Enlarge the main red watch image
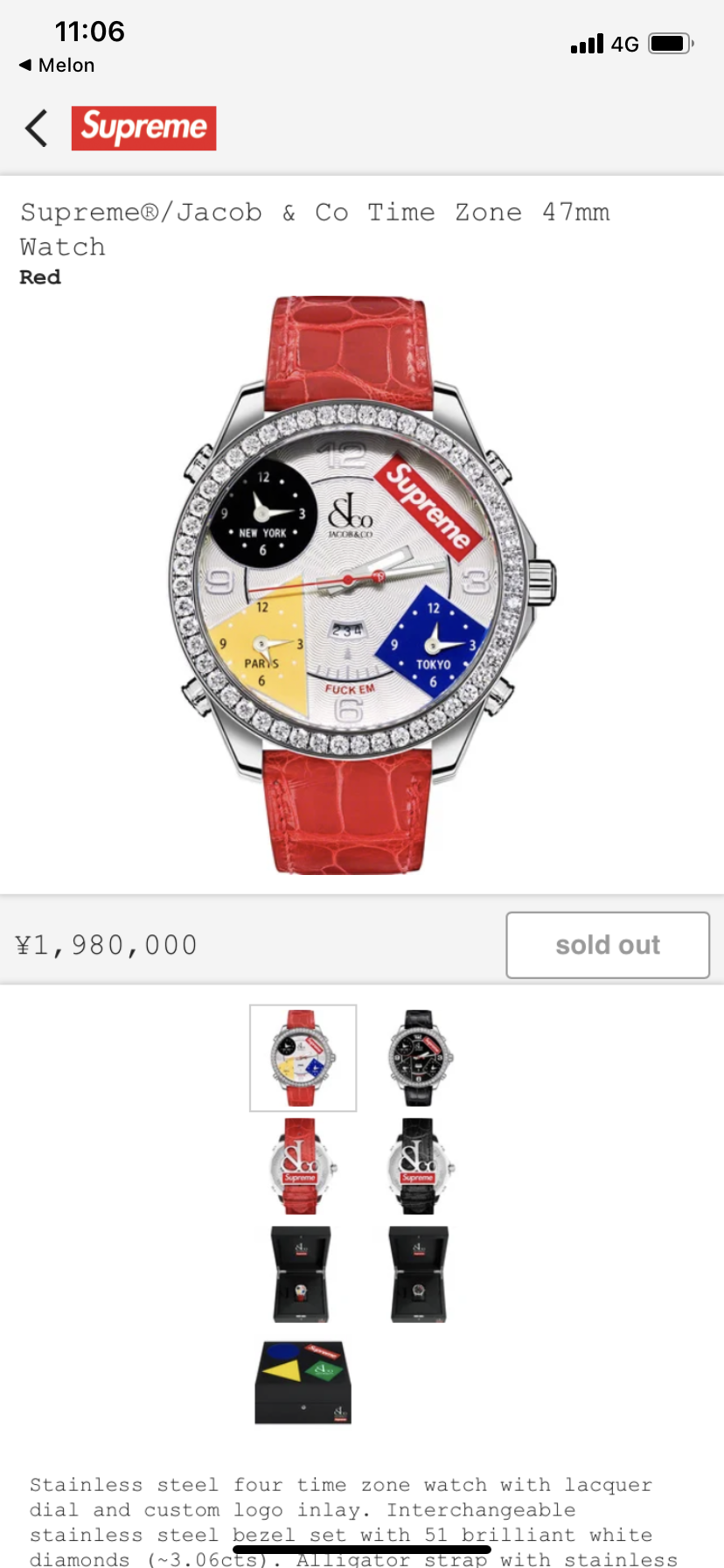Viewport: 724px width, 1568px height. click(360, 584)
